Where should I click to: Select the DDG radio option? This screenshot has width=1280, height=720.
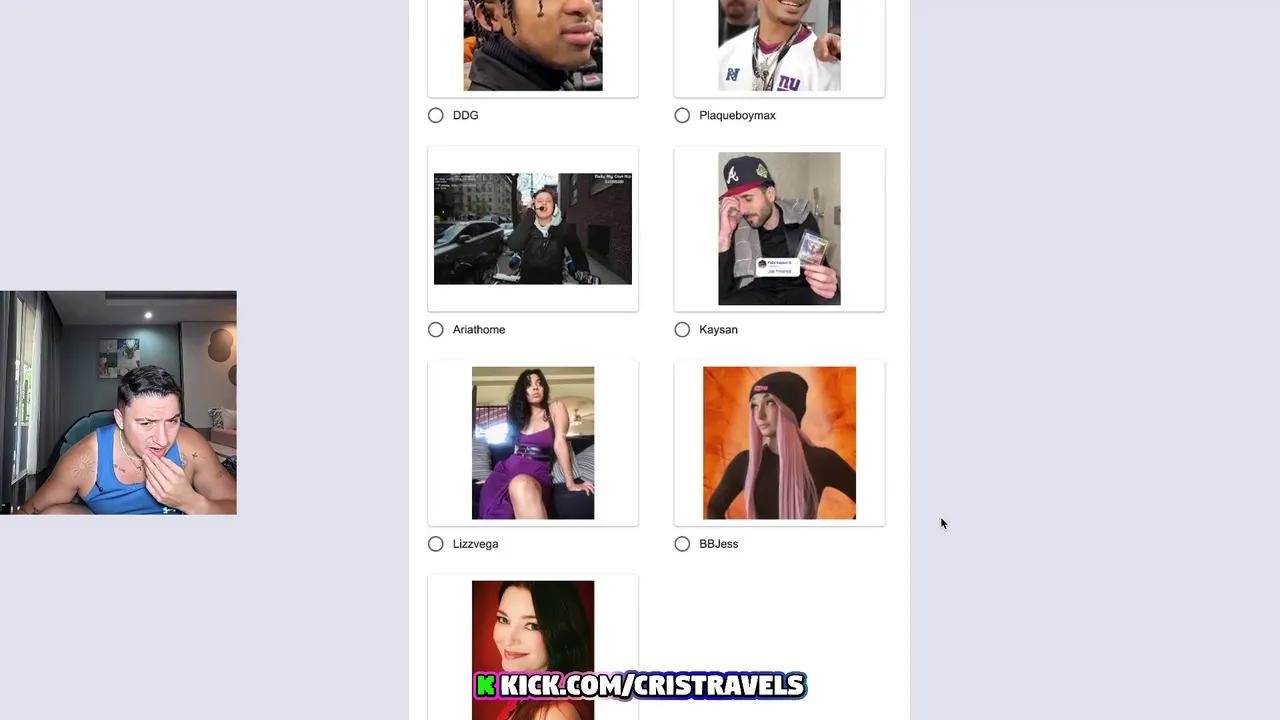(436, 115)
